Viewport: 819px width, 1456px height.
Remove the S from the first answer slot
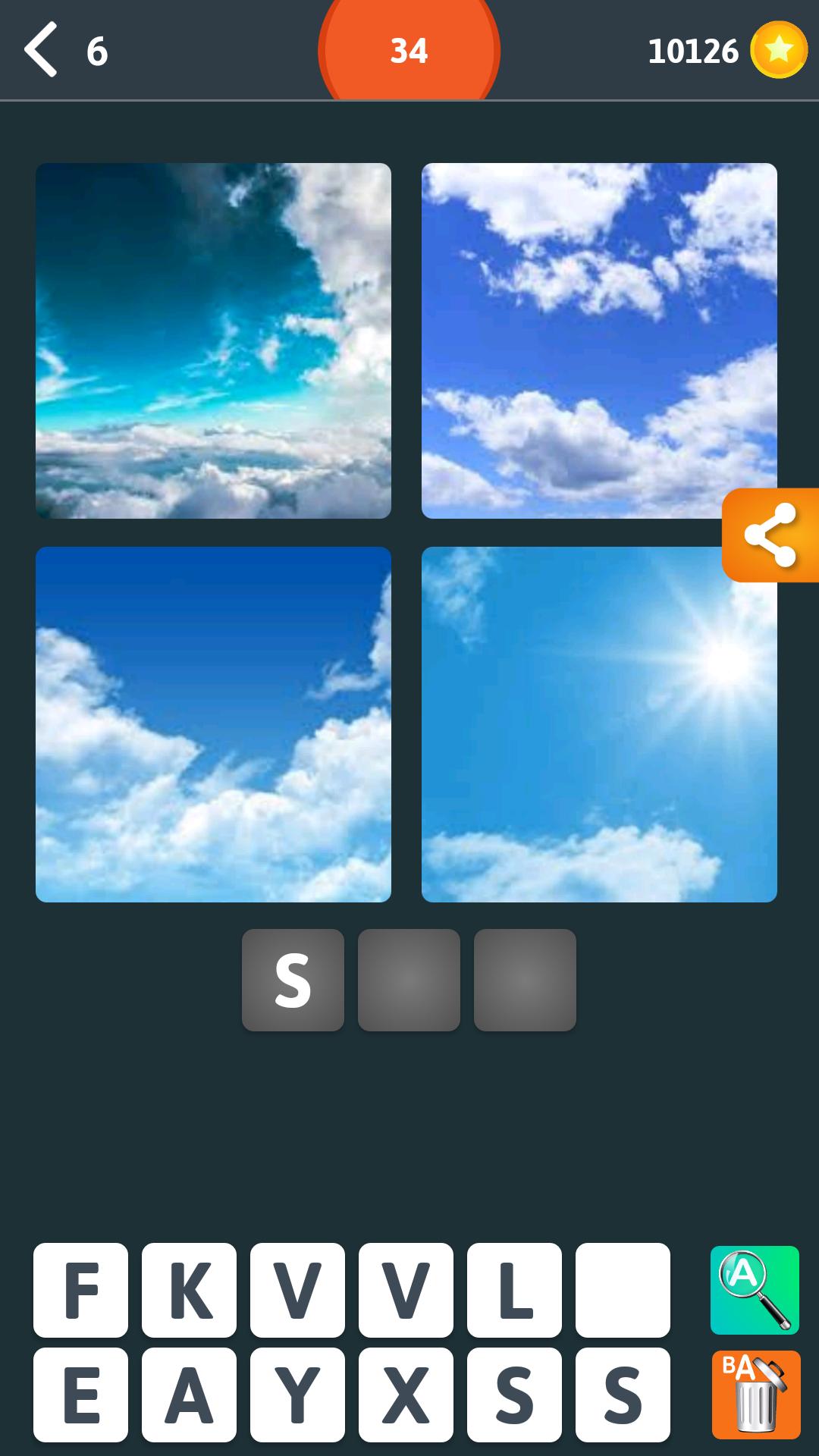pyautogui.click(x=293, y=980)
